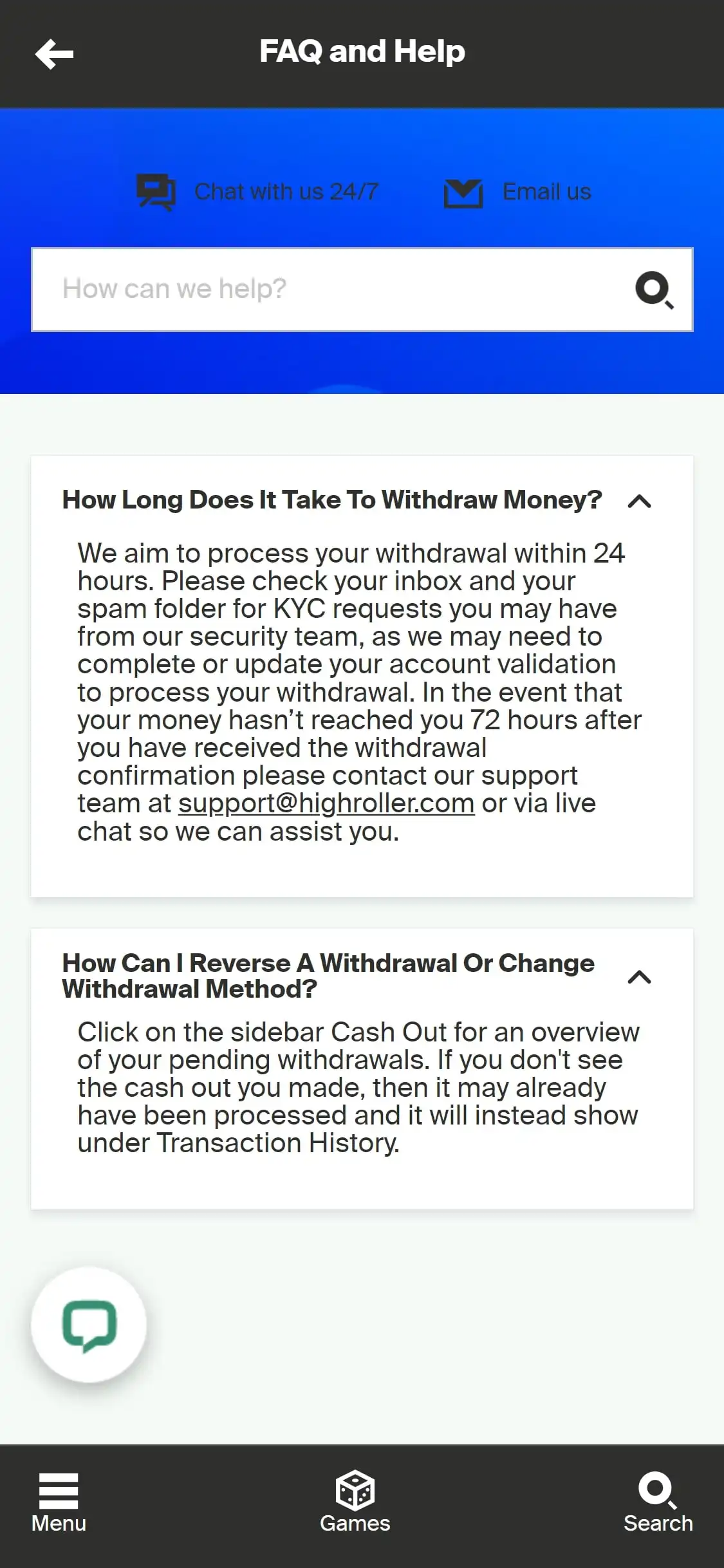The width and height of the screenshot is (724, 1568).
Task: Open the support@highroller.com email link
Action: pyautogui.click(x=326, y=803)
